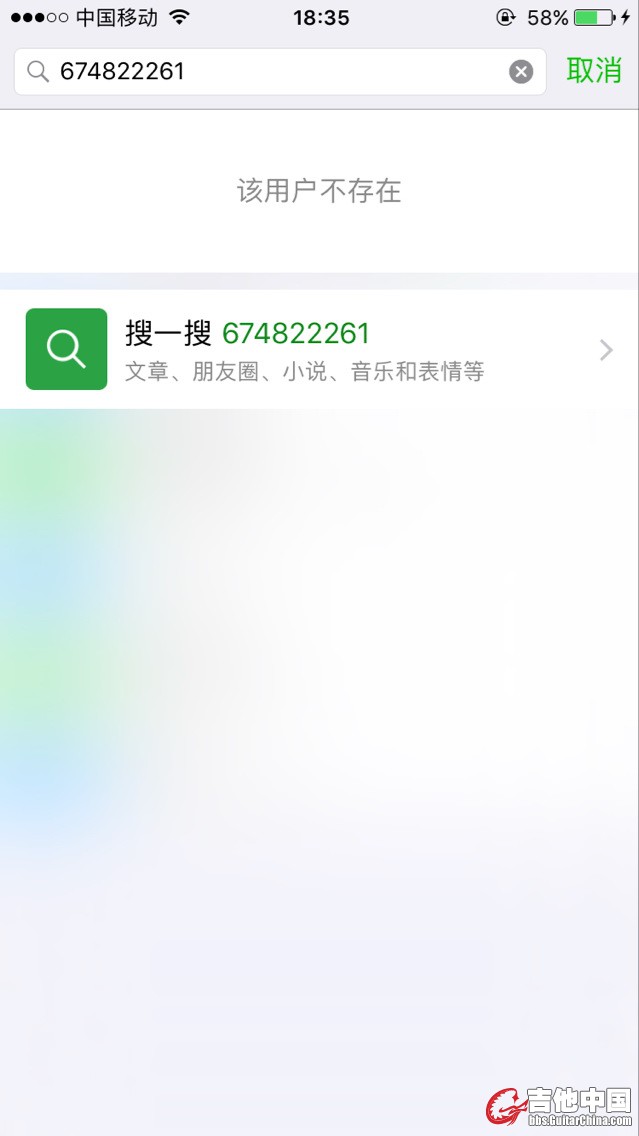The height and width of the screenshot is (1136, 639).
Task: Tap the search field containing 674822261
Action: point(270,72)
